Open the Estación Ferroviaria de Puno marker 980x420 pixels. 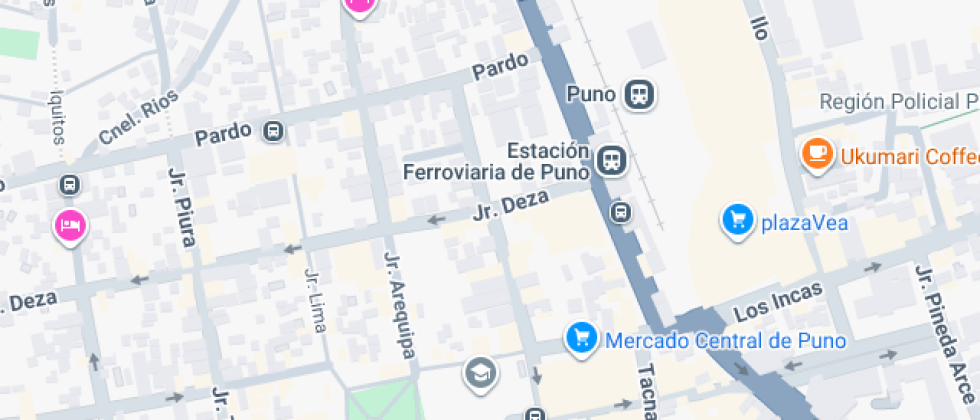(608, 159)
